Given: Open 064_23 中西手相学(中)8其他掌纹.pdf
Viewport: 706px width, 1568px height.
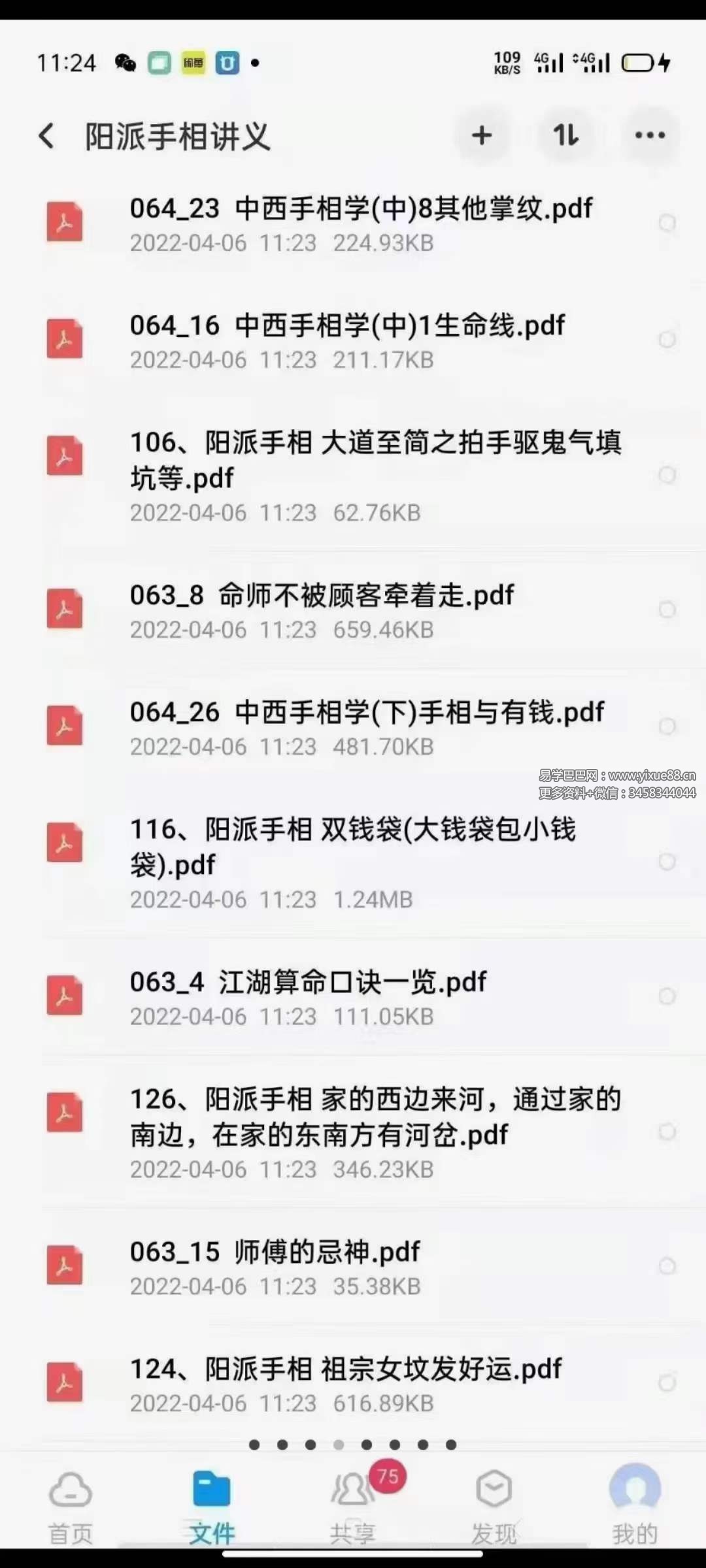Looking at the screenshot, I should tap(353, 224).
